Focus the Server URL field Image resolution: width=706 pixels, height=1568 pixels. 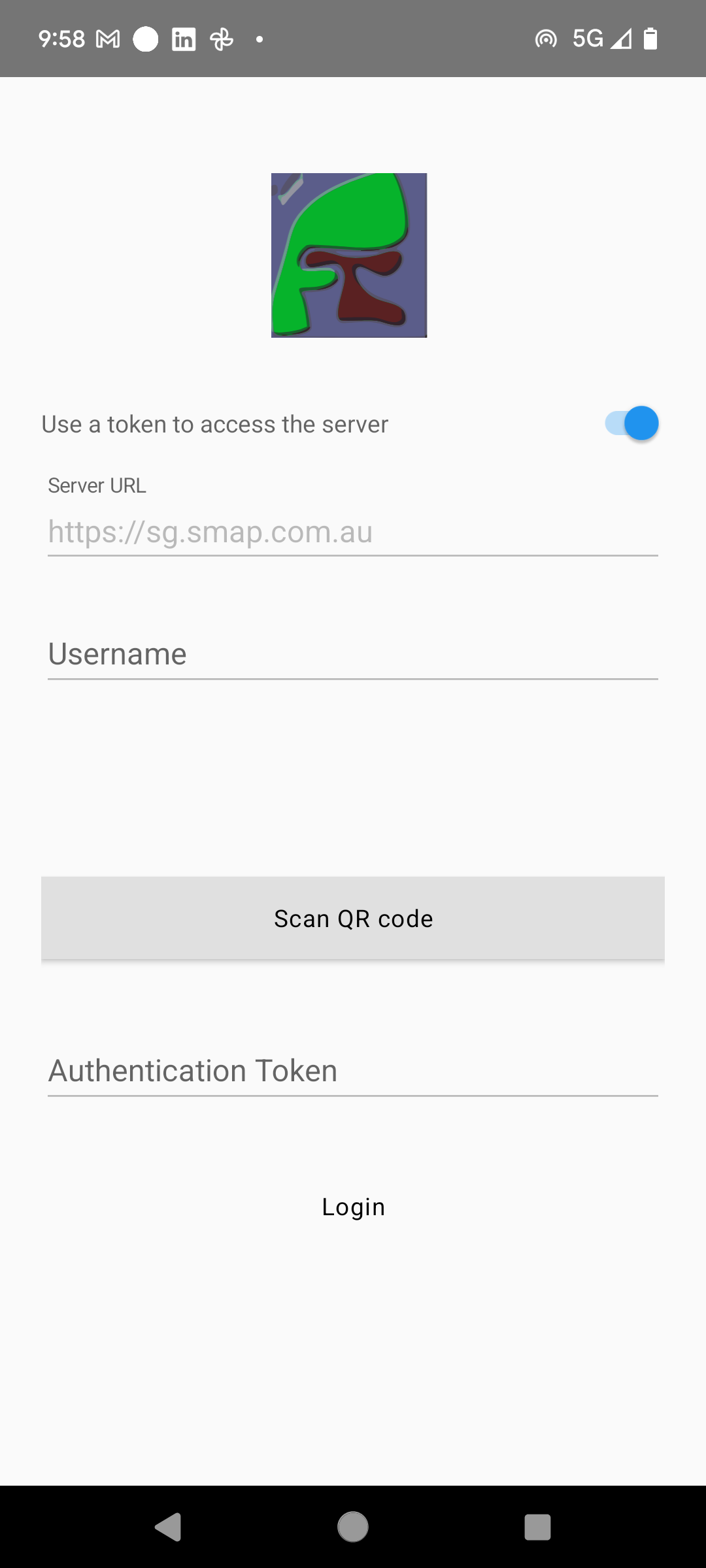352,532
